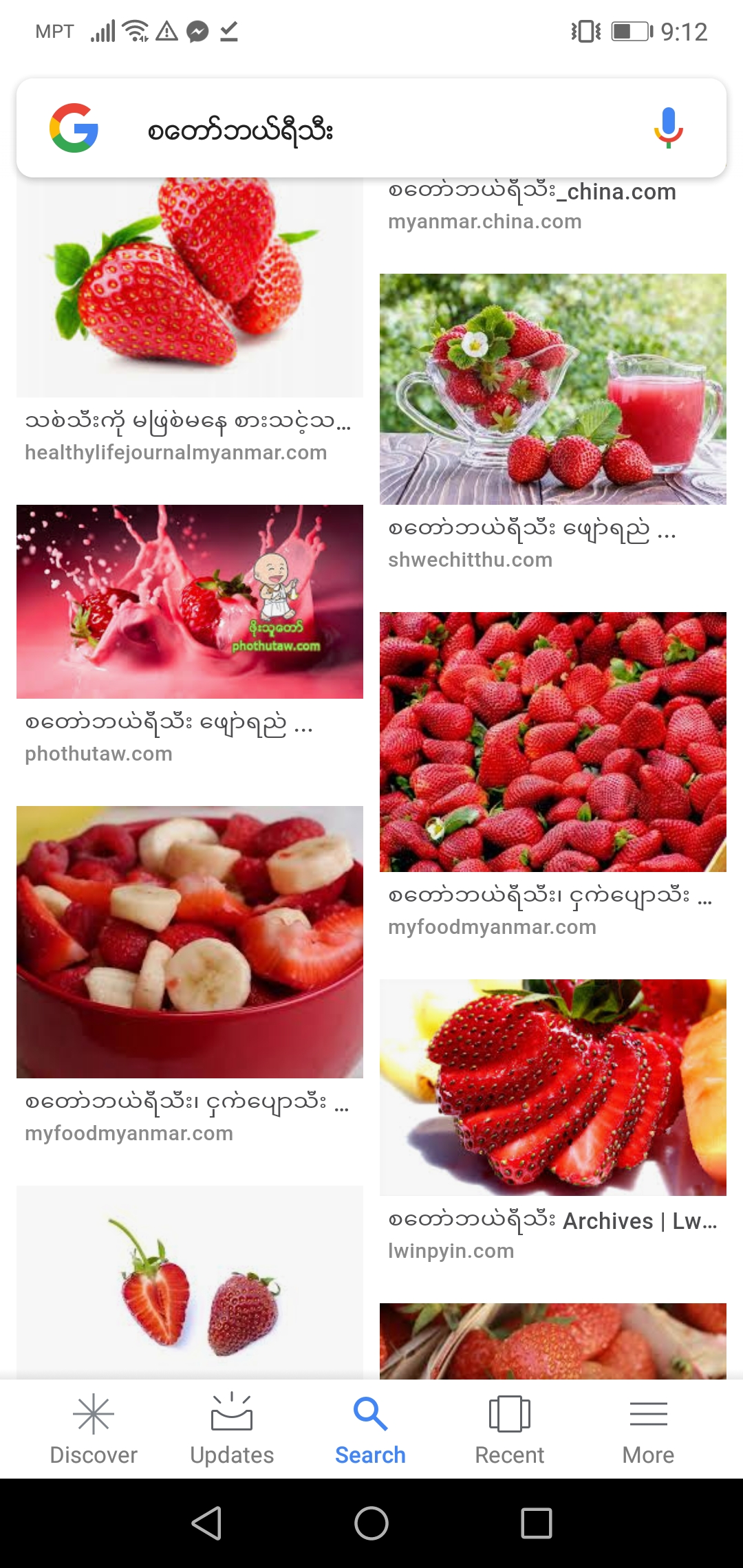Open the myanmar.china.com result
The image size is (743, 1568).
click(531, 205)
